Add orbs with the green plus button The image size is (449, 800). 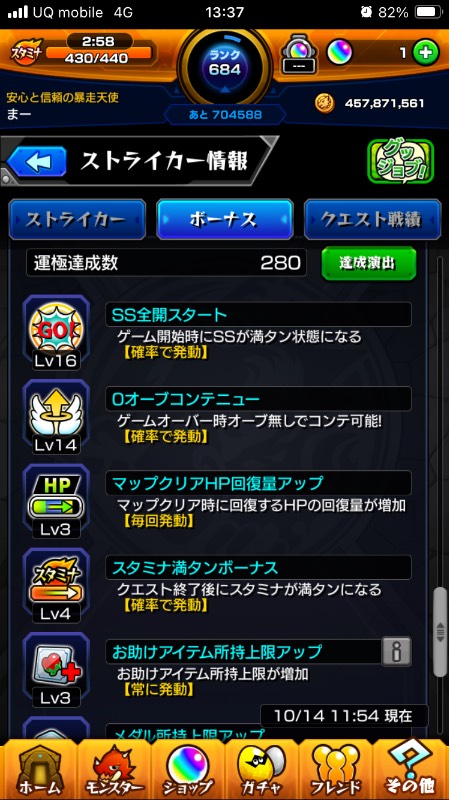coord(426,53)
